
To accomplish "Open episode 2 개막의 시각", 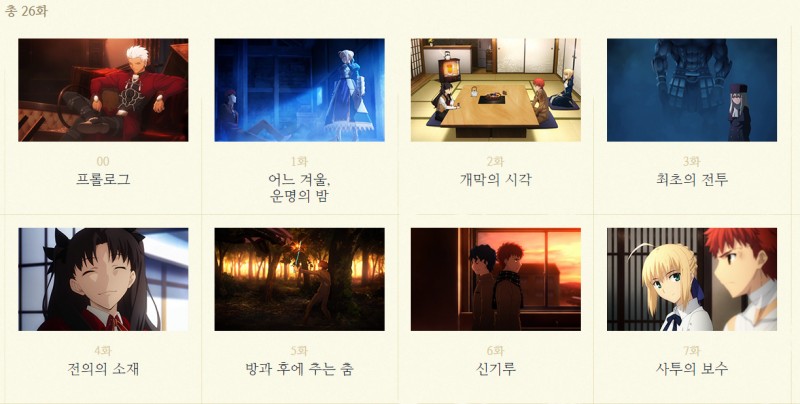I will [x=495, y=90].
